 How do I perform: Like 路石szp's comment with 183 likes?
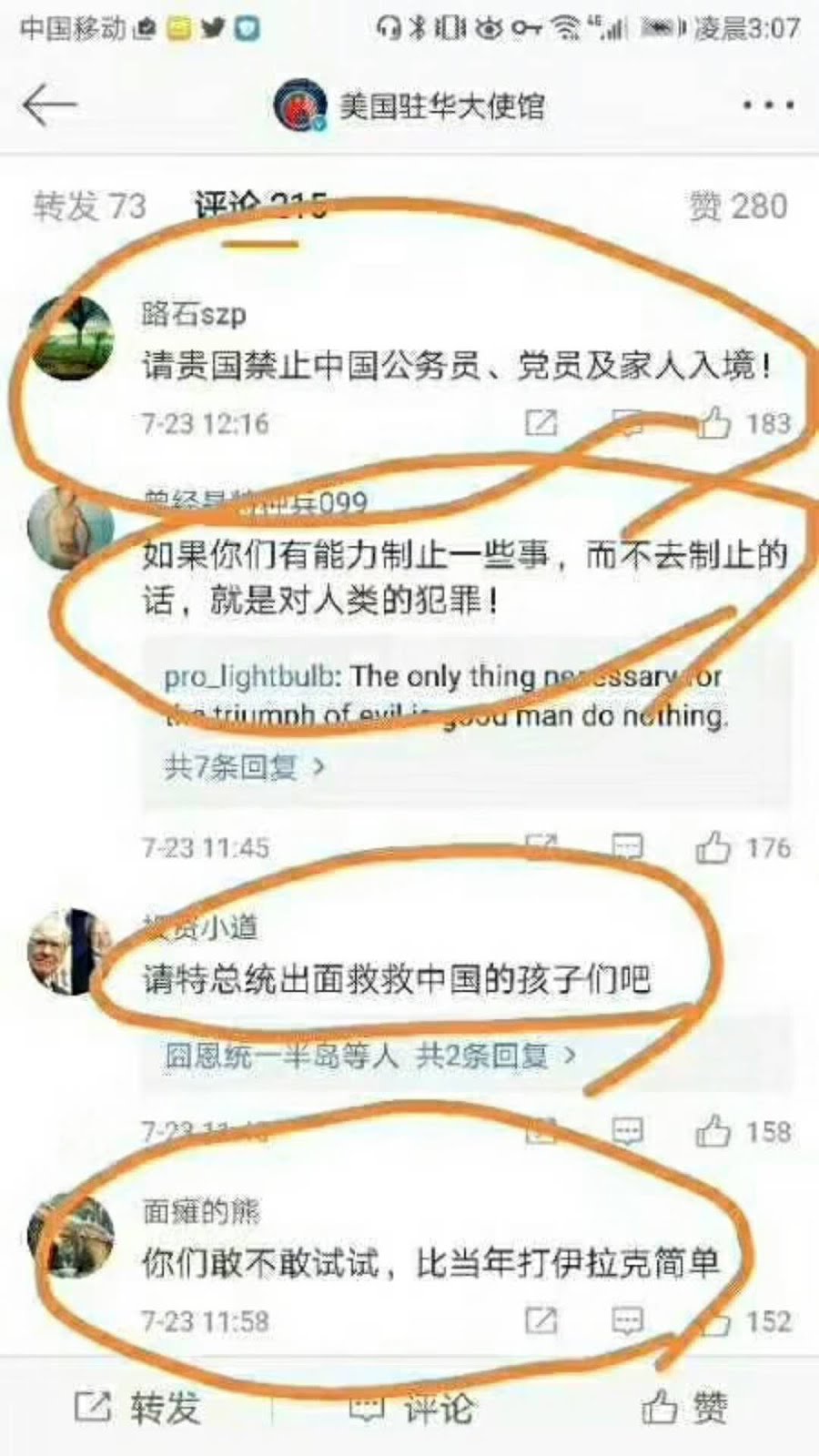tap(714, 423)
